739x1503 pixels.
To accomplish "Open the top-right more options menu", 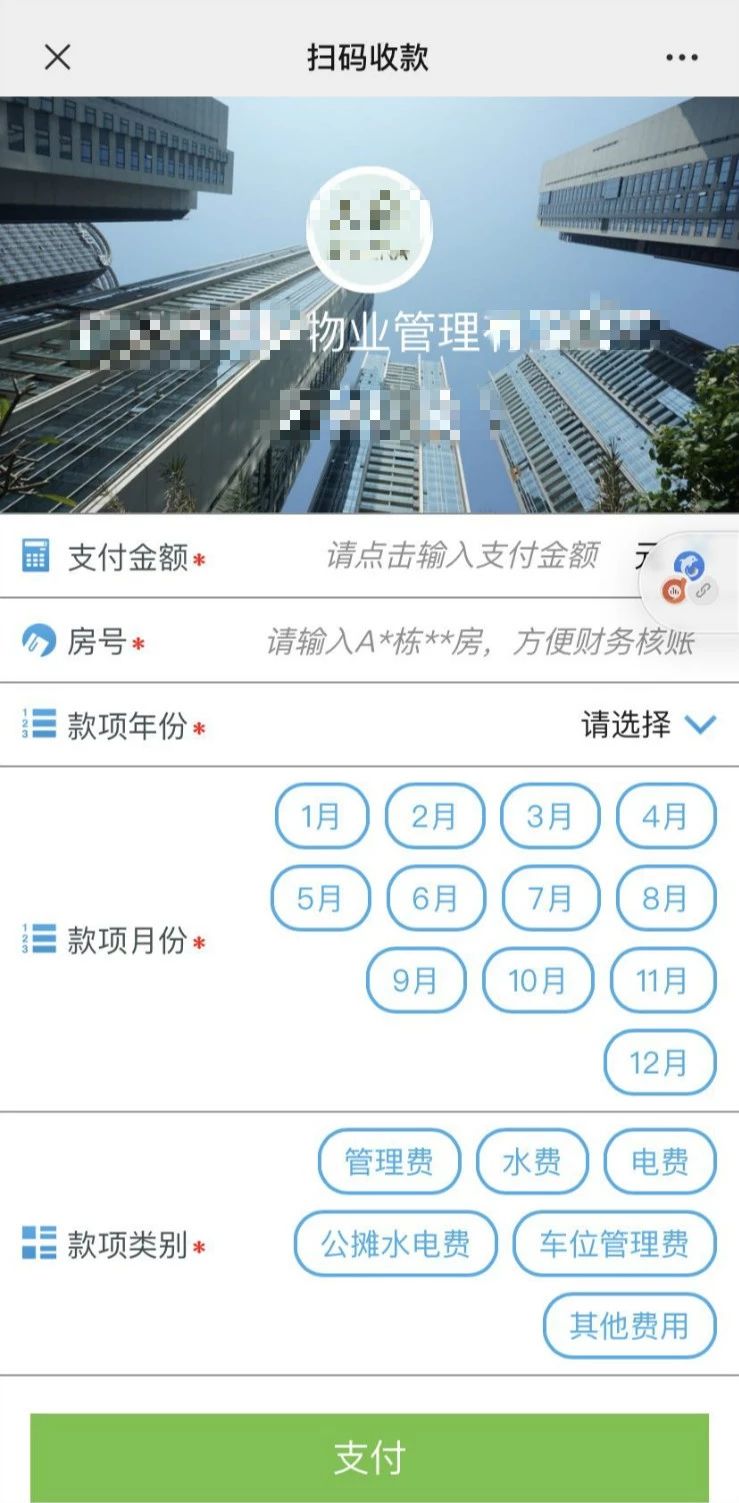I will 683,57.
